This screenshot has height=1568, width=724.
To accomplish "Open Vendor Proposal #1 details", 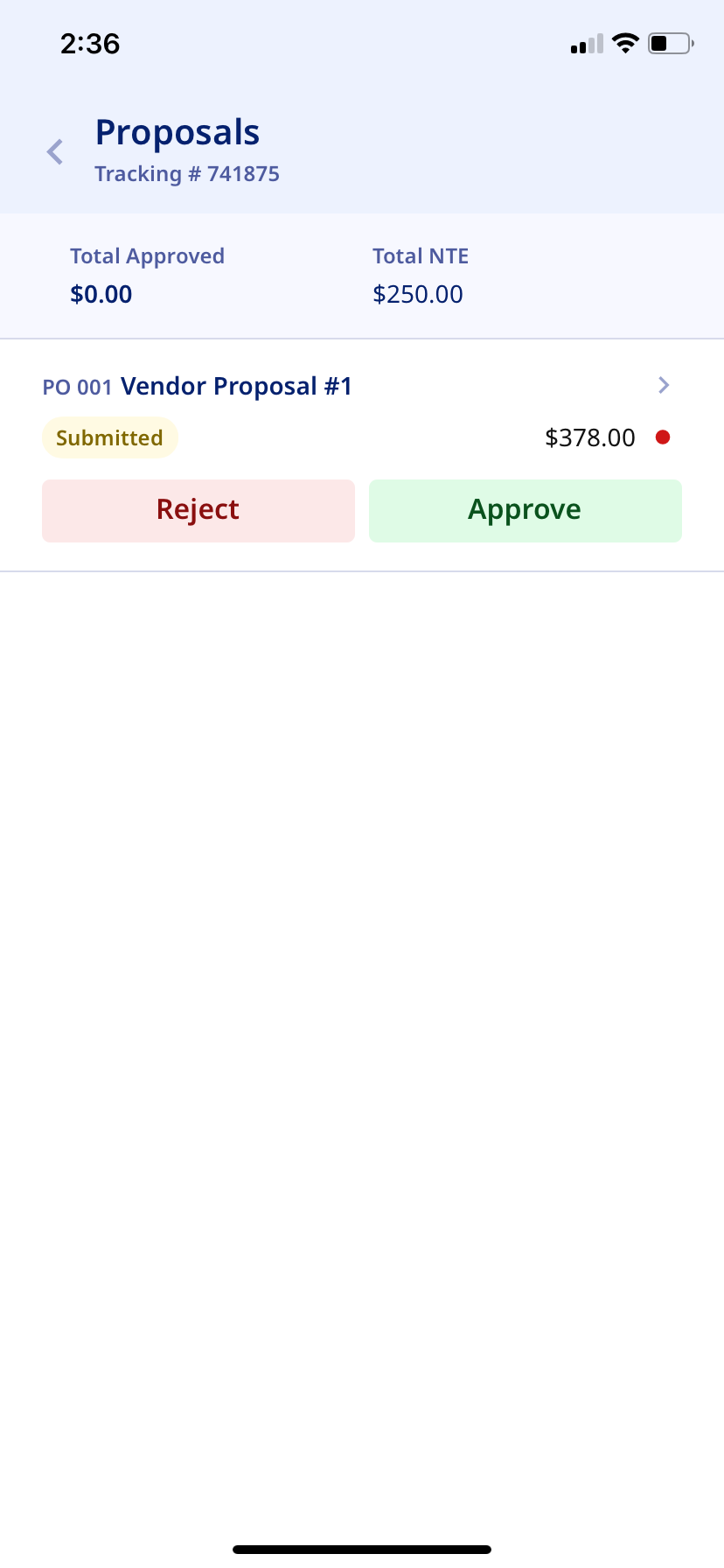I will (x=663, y=385).
